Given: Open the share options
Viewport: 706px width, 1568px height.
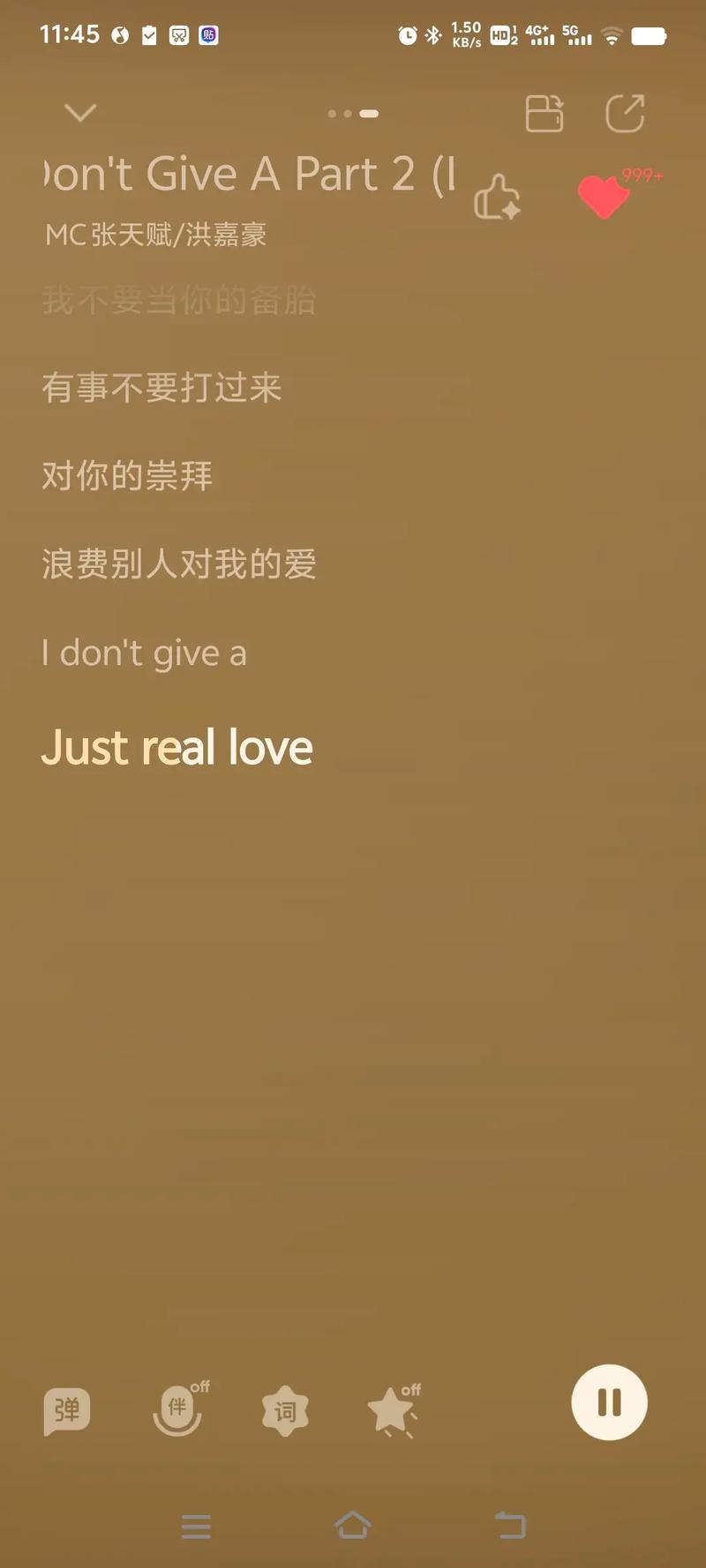Looking at the screenshot, I should 625,114.
